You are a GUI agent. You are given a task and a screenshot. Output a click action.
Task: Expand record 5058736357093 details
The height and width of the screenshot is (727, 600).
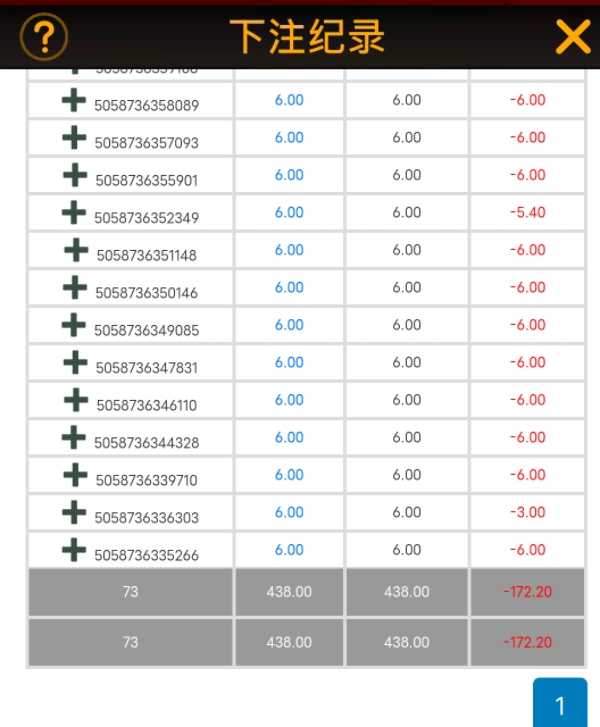tap(74, 137)
